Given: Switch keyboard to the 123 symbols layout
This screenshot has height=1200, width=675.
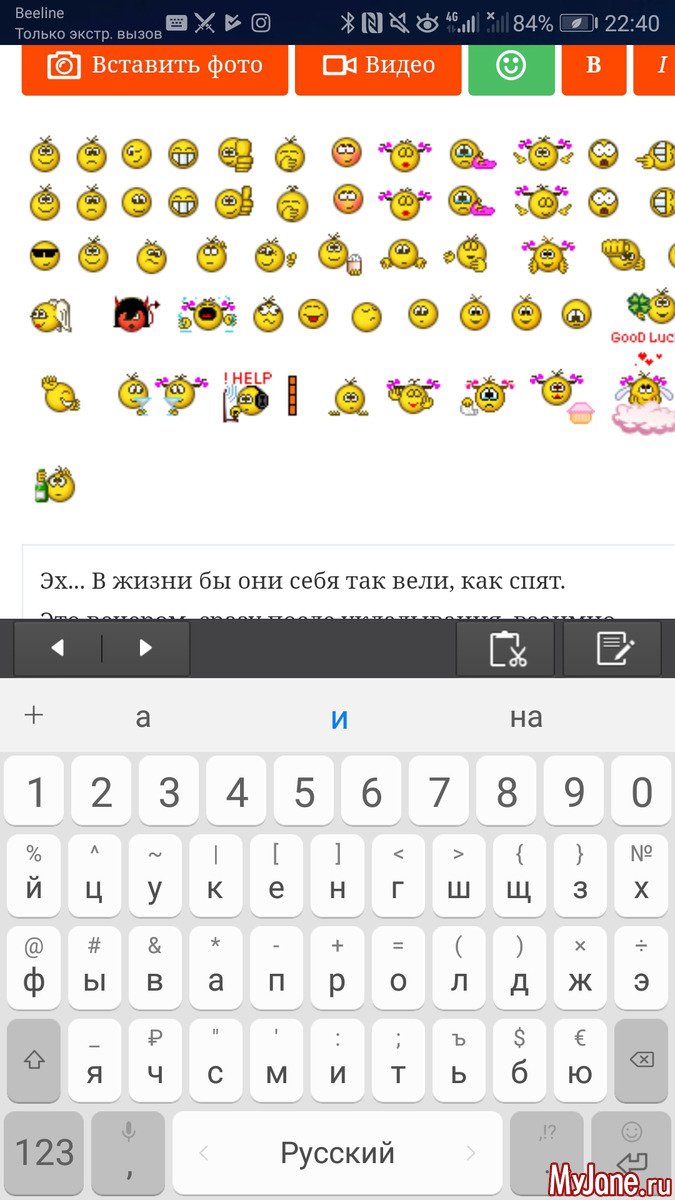Looking at the screenshot, I should [x=45, y=1152].
